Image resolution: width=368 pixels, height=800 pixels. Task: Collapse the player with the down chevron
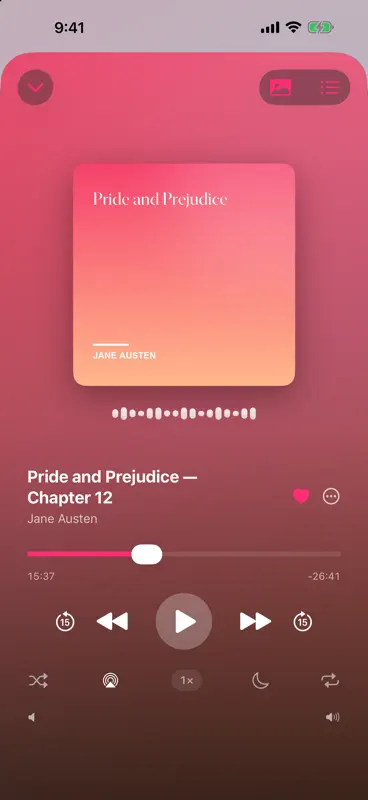35,87
